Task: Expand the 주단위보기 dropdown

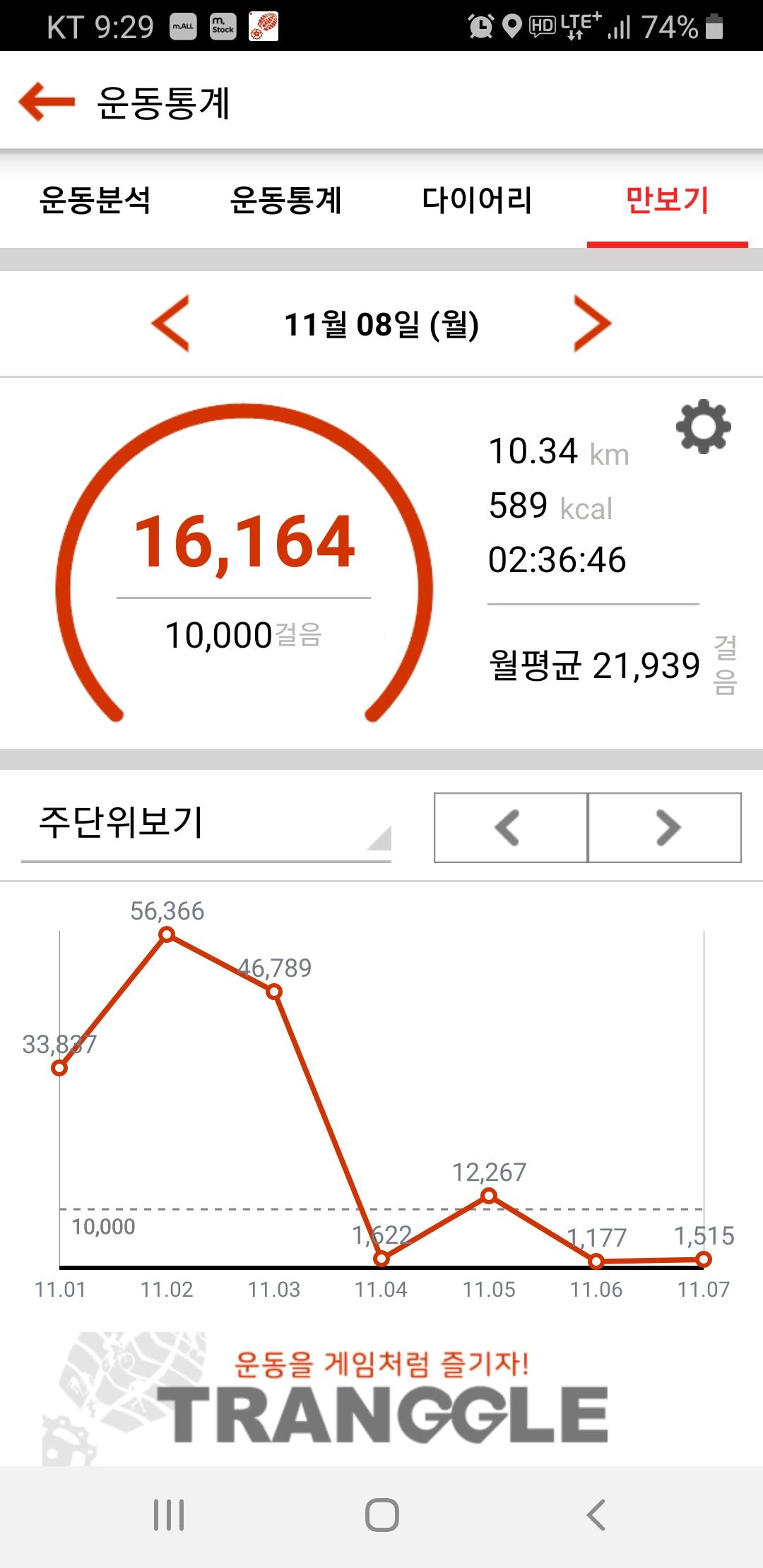Action: pos(206,825)
